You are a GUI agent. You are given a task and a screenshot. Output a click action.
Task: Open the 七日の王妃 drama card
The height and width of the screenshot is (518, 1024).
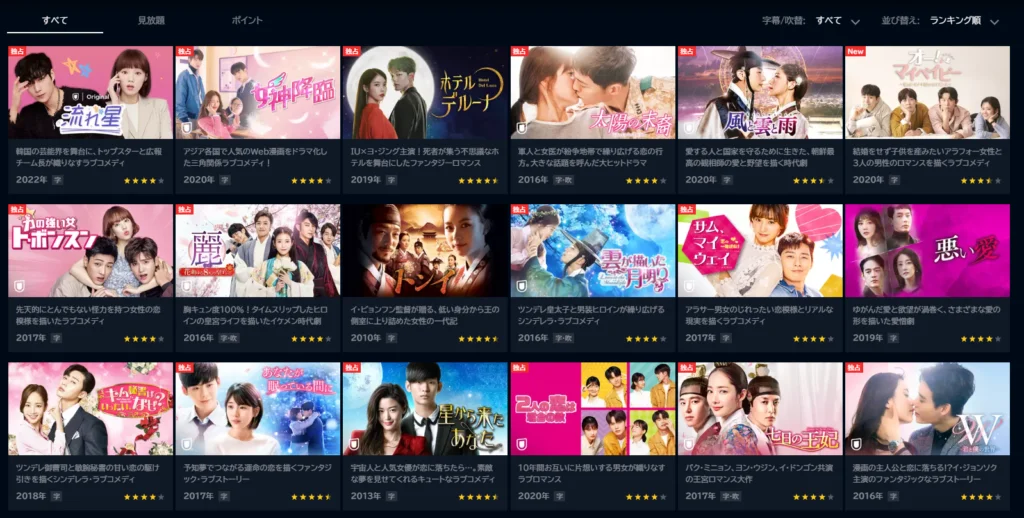point(760,409)
